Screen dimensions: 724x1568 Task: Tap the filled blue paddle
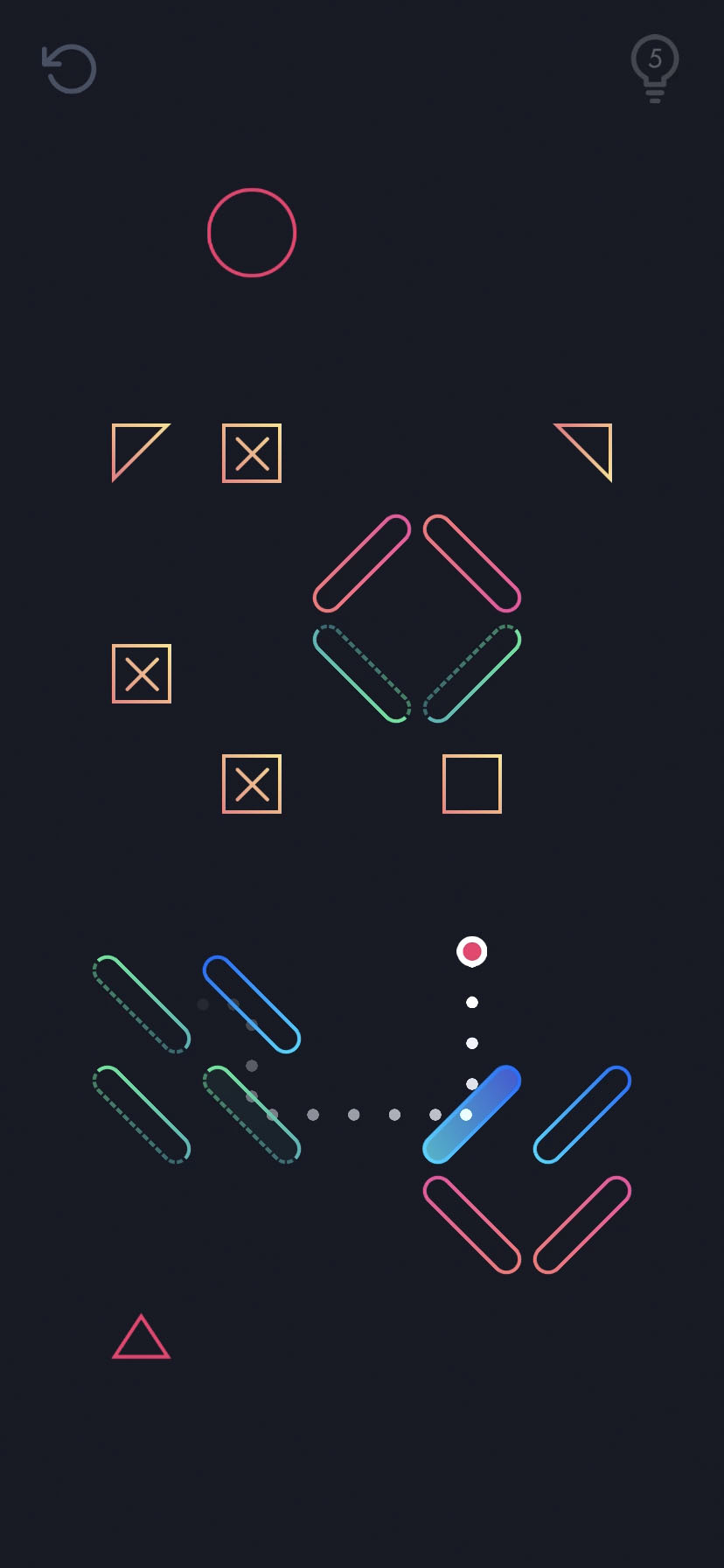tap(472, 1114)
